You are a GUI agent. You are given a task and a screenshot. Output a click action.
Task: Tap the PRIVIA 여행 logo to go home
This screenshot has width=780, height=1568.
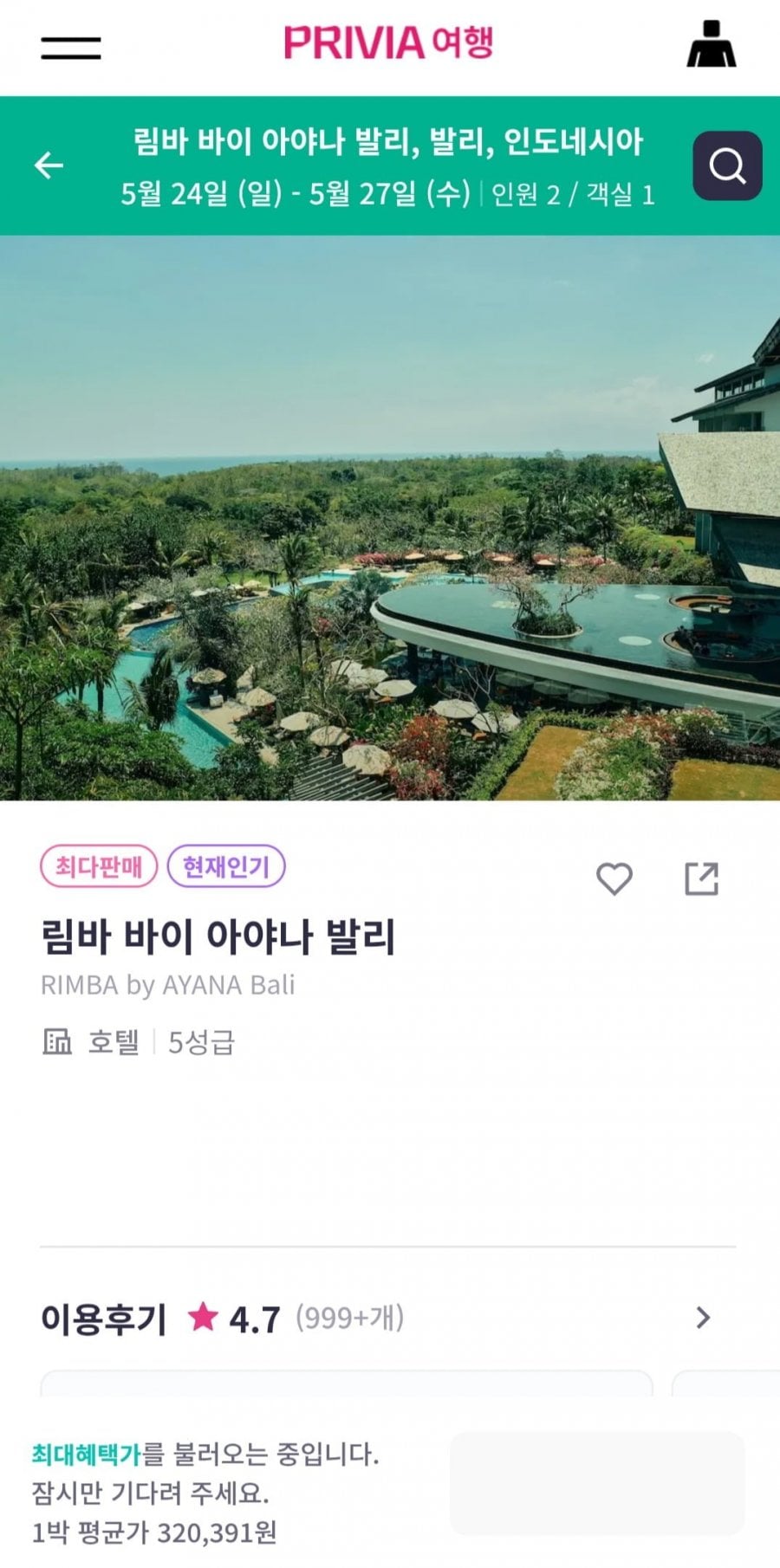click(388, 42)
